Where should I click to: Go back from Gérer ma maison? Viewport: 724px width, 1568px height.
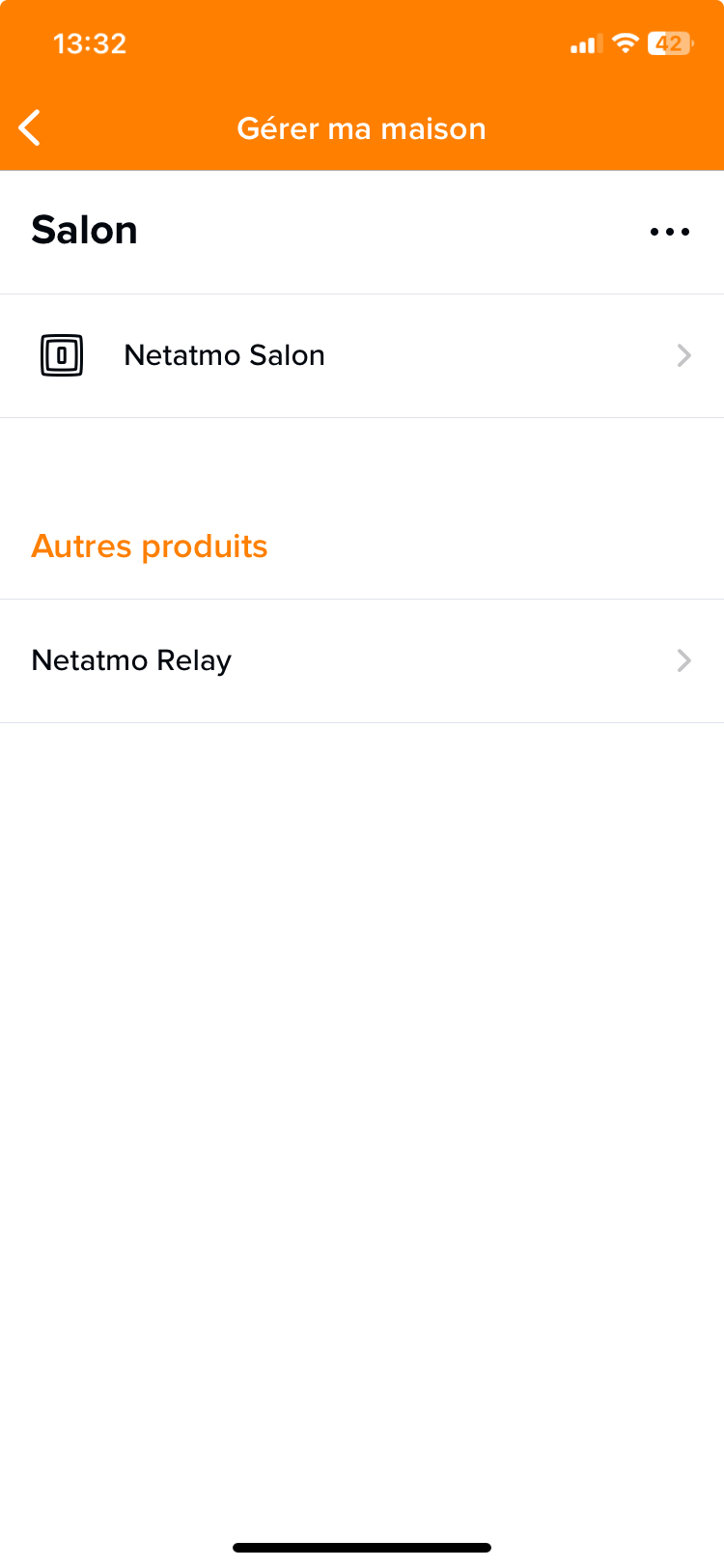[31, 127]
